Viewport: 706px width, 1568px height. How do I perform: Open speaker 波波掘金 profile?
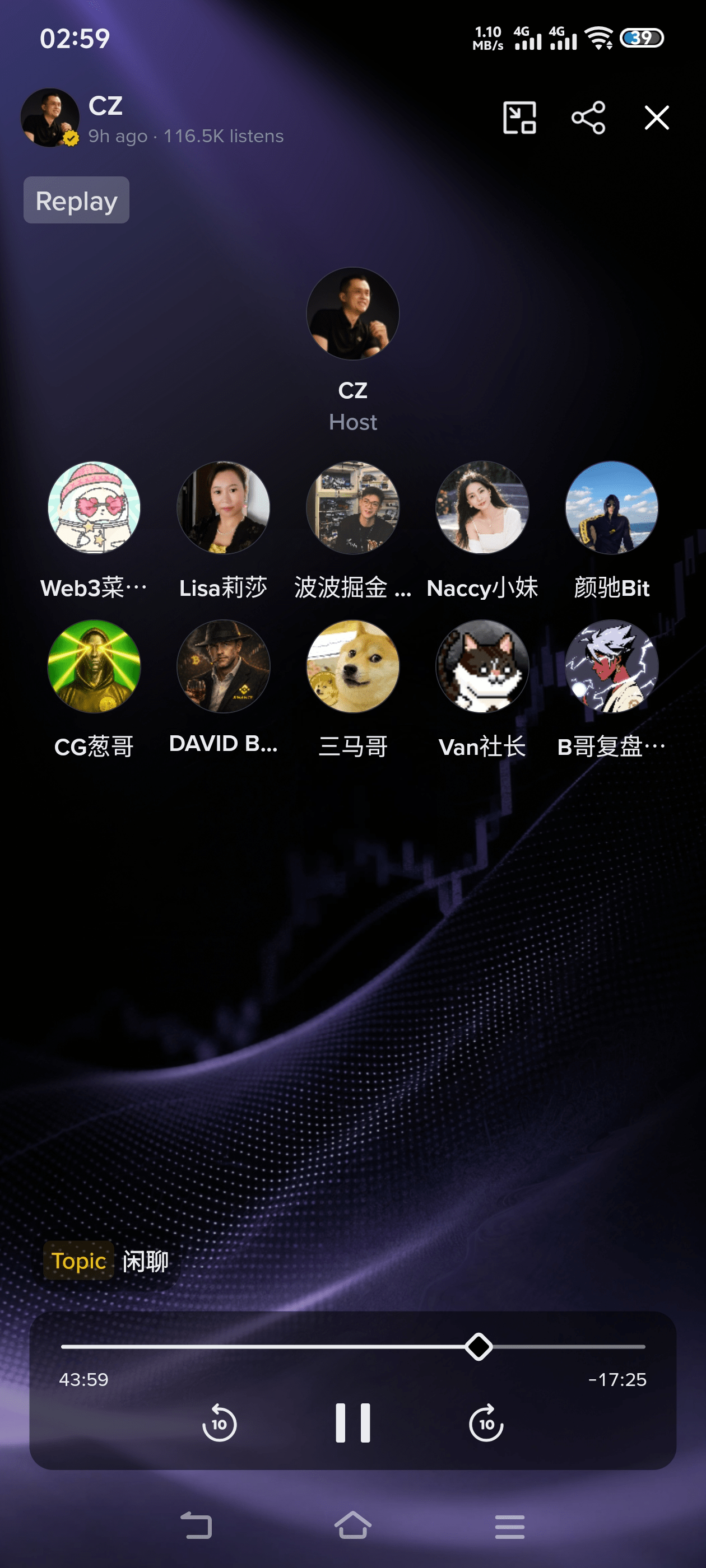352,508
